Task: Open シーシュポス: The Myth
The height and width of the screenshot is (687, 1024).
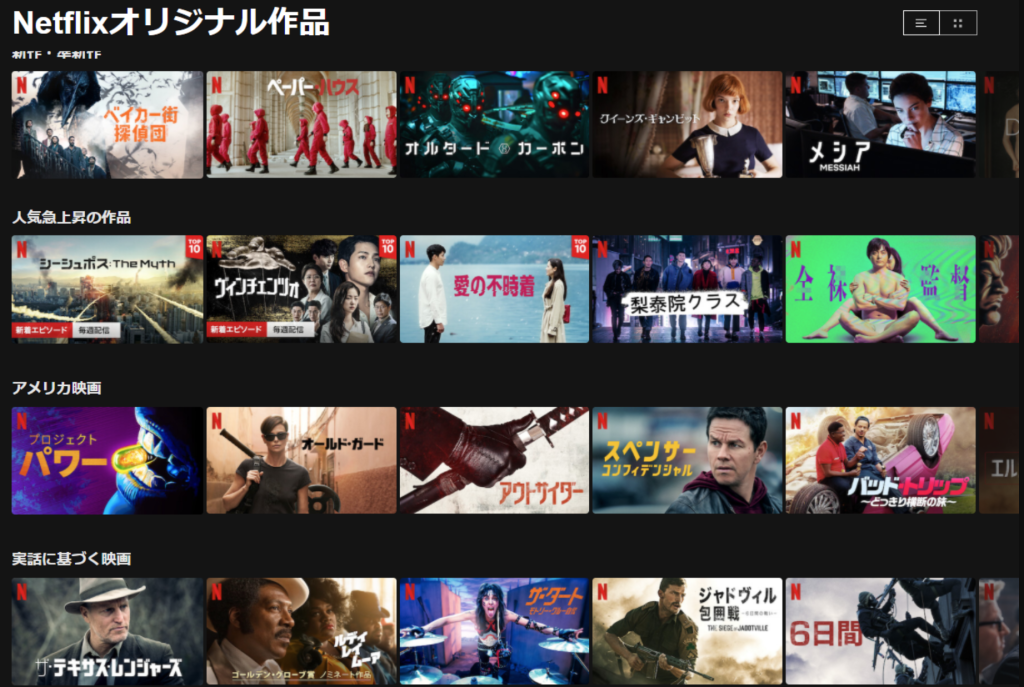Action: pyautogui.click(x=107, y=289)
